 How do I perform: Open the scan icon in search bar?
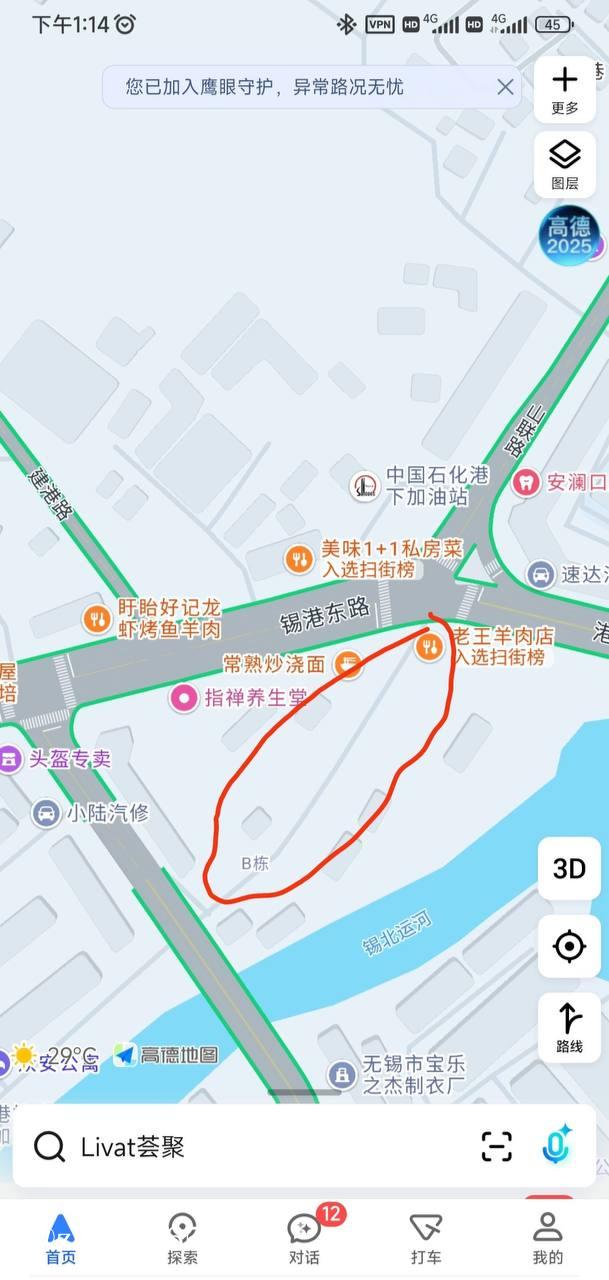click(x=496, y=1146)
